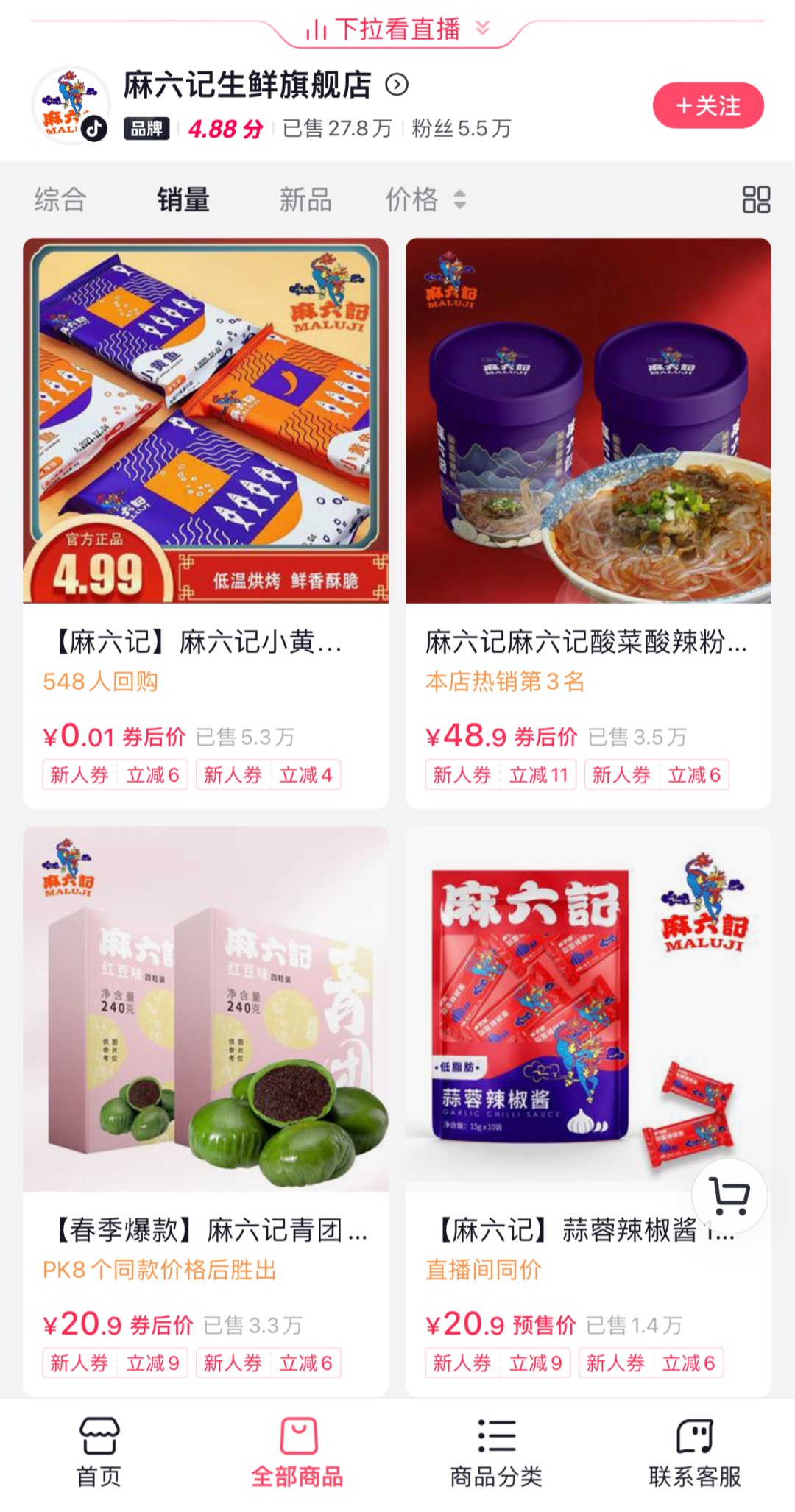Switch to the 综合 sorting tab

pos(60,199)
